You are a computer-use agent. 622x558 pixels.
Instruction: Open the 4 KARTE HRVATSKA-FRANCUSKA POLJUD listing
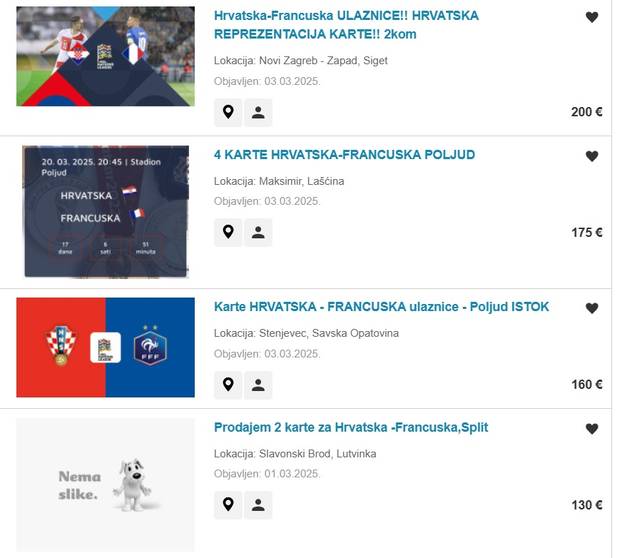click(344, 155)
